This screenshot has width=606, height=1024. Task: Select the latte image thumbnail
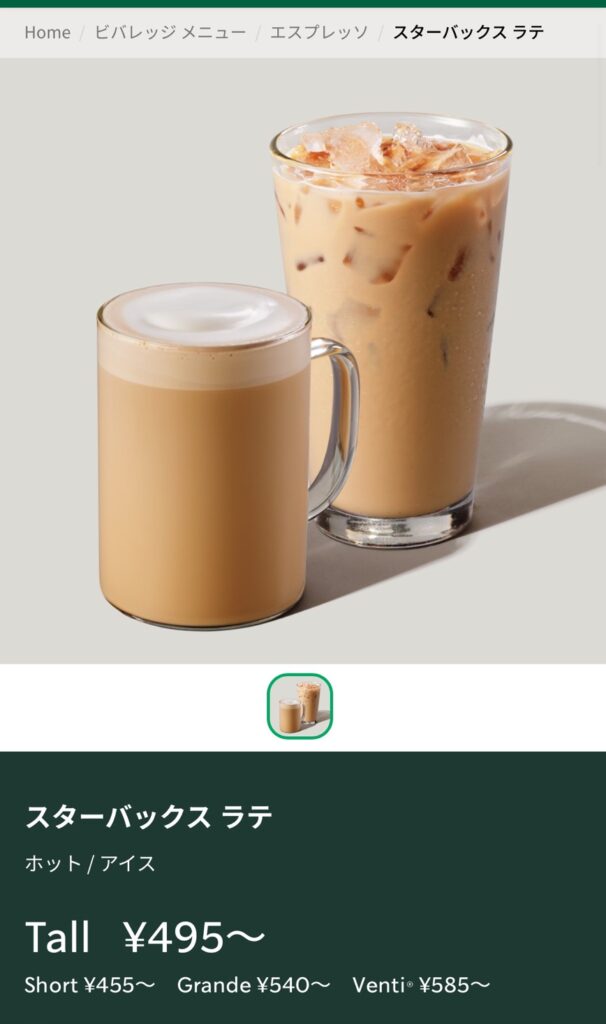pos(300,706)
